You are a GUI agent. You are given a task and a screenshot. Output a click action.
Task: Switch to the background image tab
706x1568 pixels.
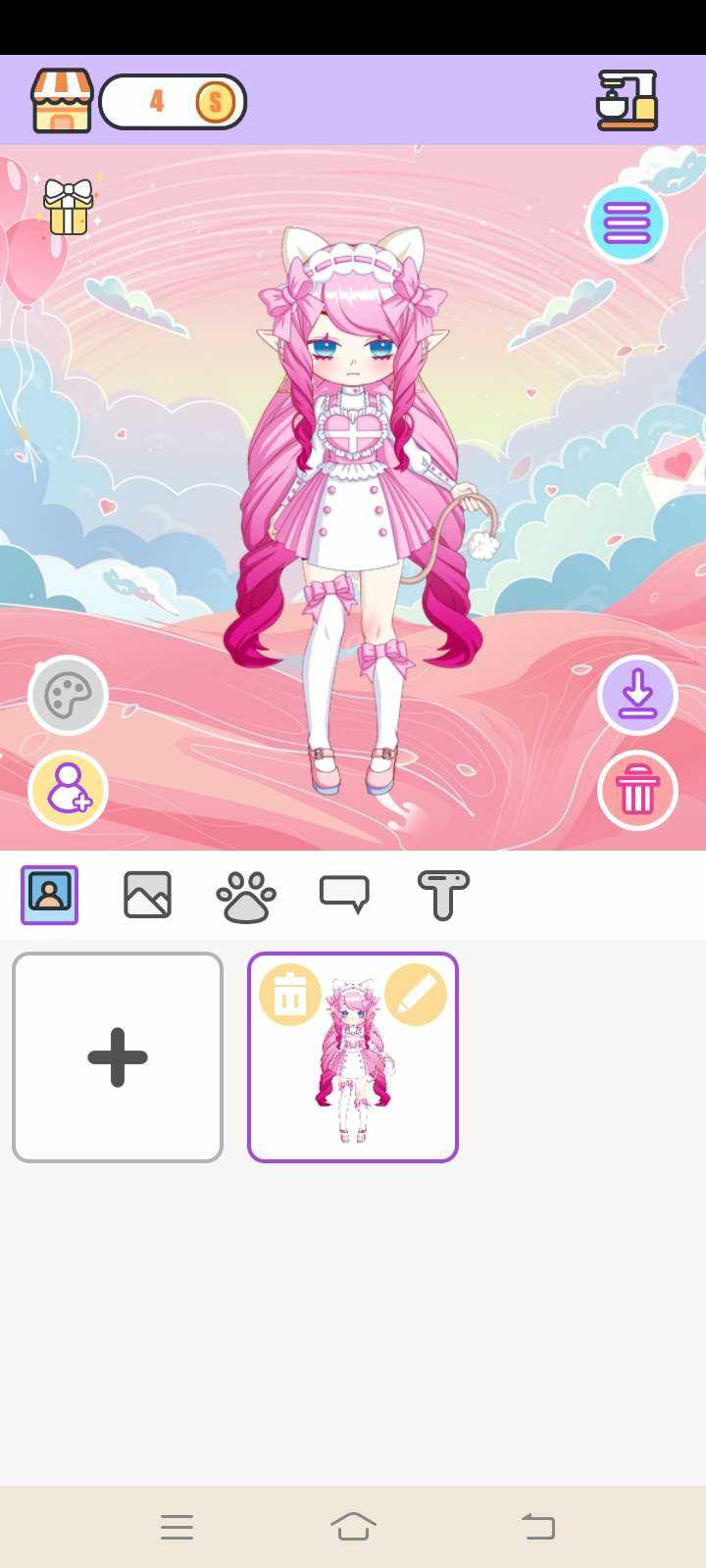[x=147, y=895]
